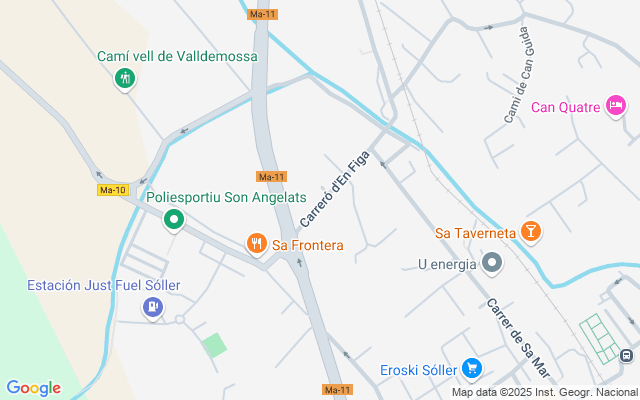Select the Sa Taverneta bar marker

531,233
